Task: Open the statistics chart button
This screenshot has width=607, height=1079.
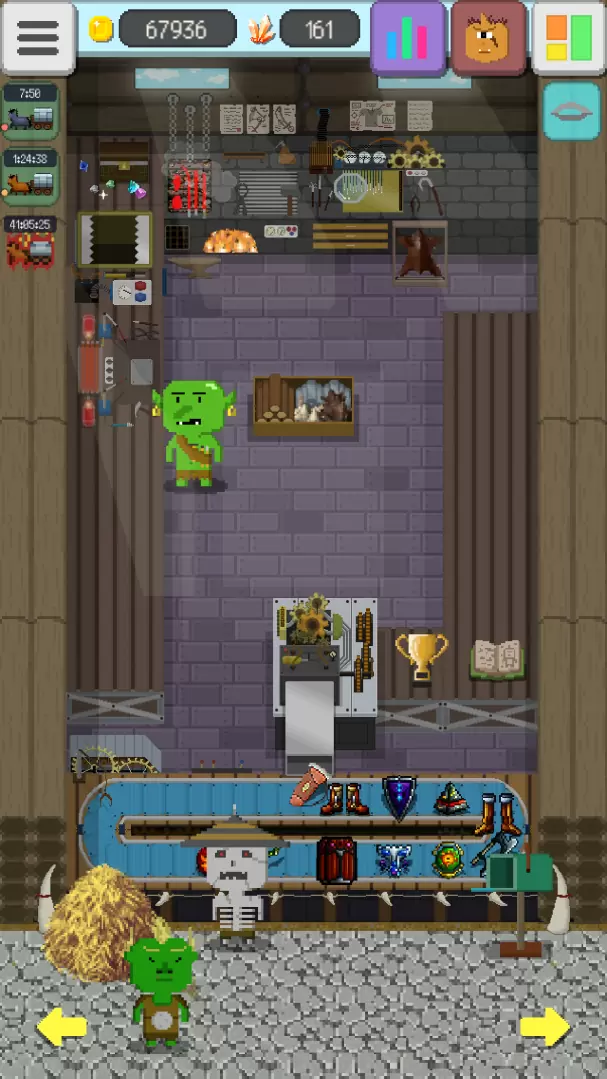Action: 408,38
